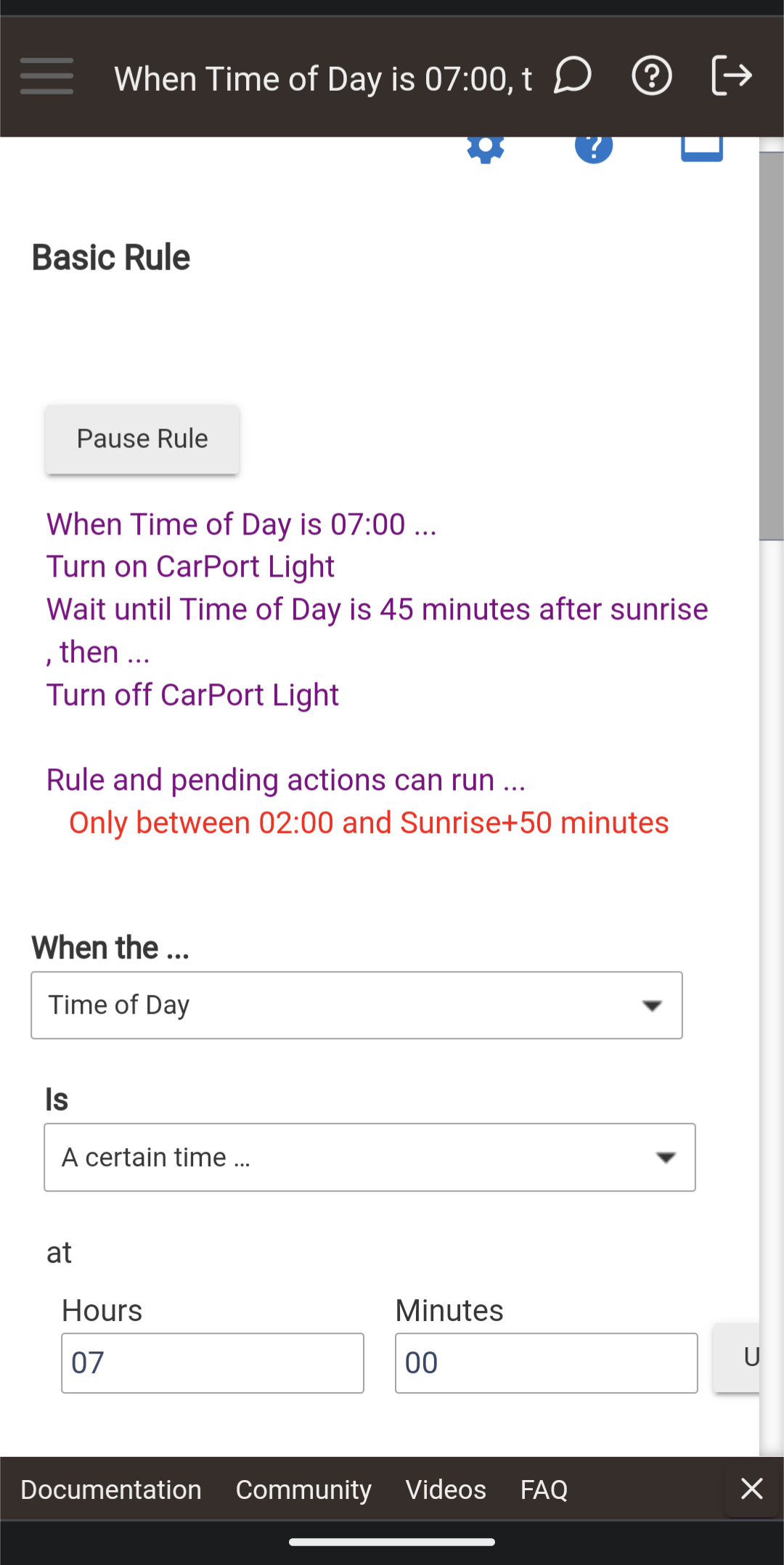Expand the chevron on the Is selector
Viewport: 784px width, 1565px height.
click(x=667, y=1158)
